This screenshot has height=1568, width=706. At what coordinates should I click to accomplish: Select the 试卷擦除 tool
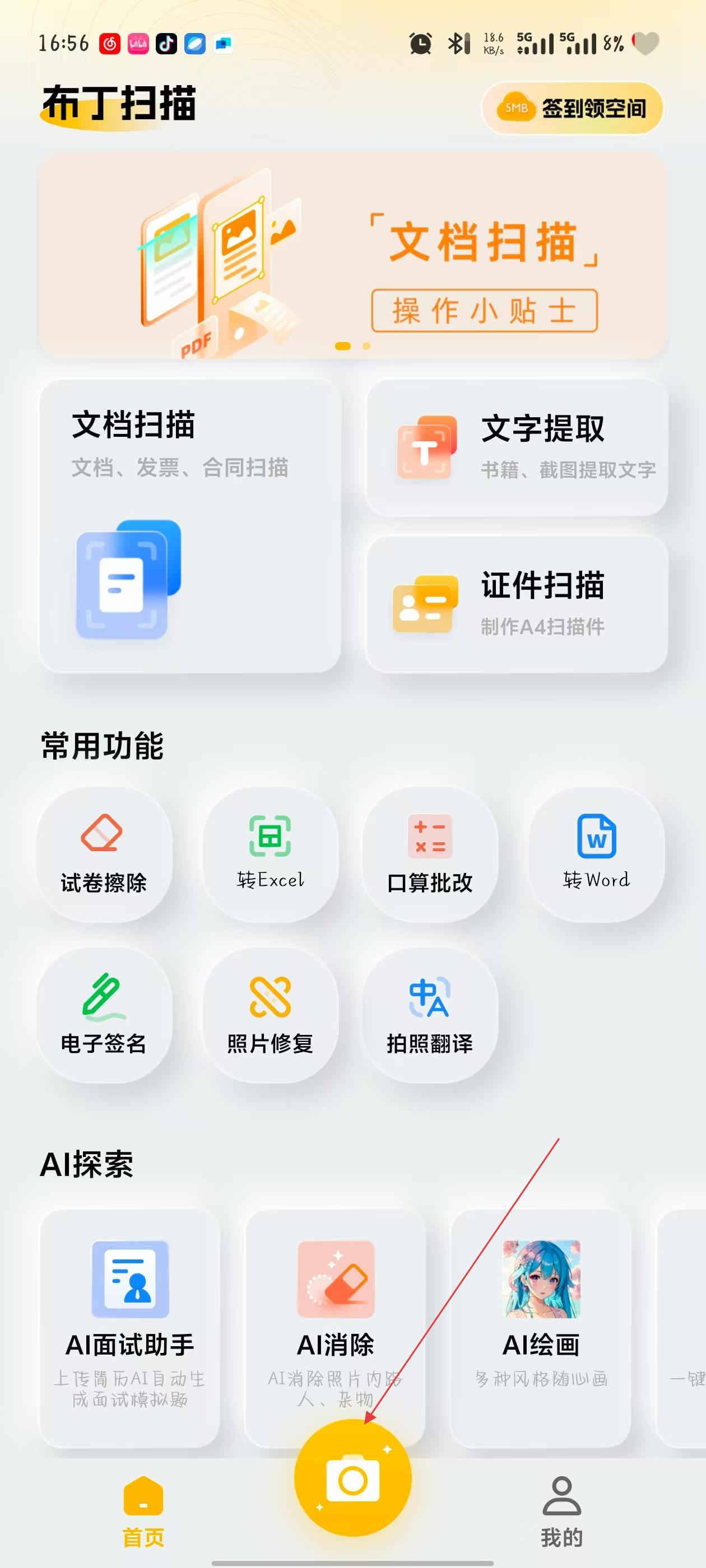(x=104, y=854)
